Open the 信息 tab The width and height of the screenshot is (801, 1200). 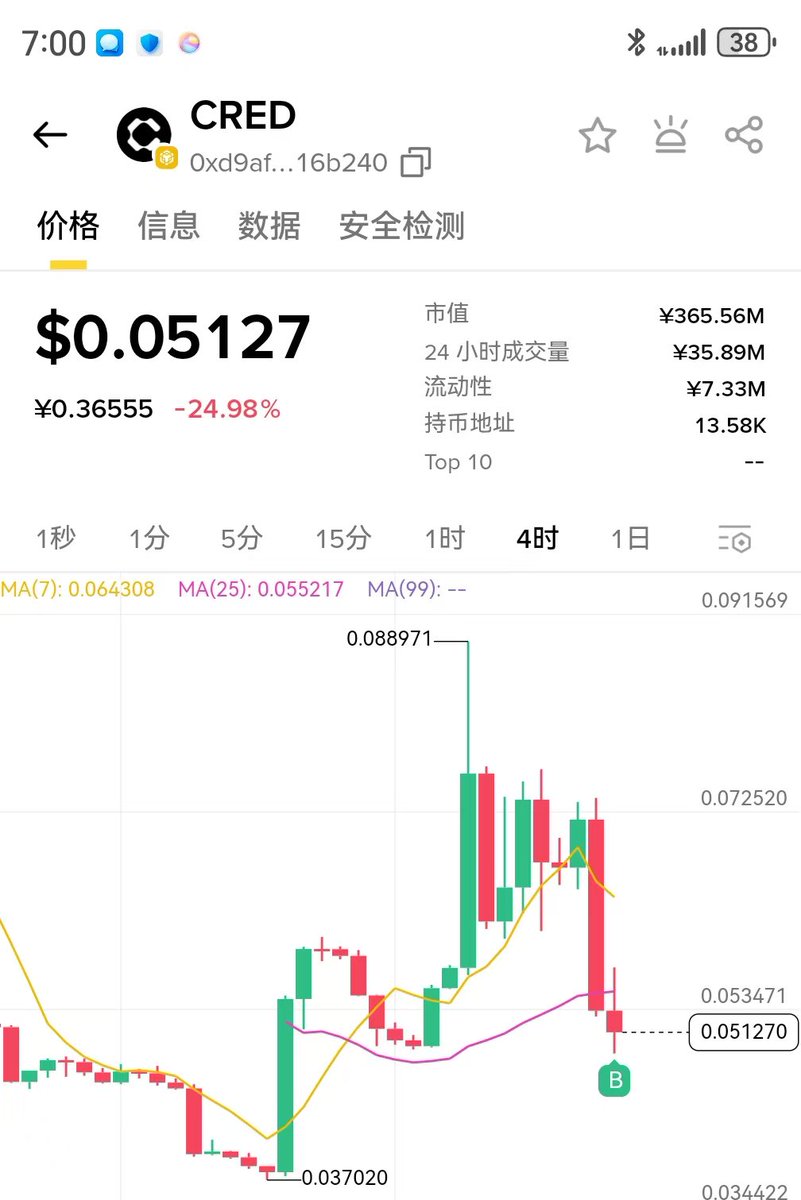click(168, 226)
